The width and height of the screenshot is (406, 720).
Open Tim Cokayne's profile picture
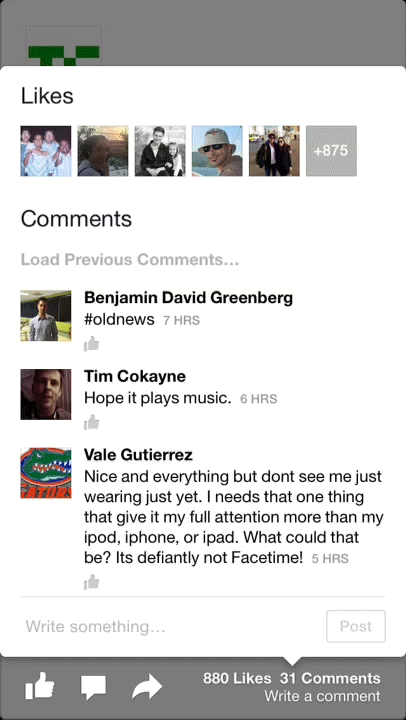point(46,394)
